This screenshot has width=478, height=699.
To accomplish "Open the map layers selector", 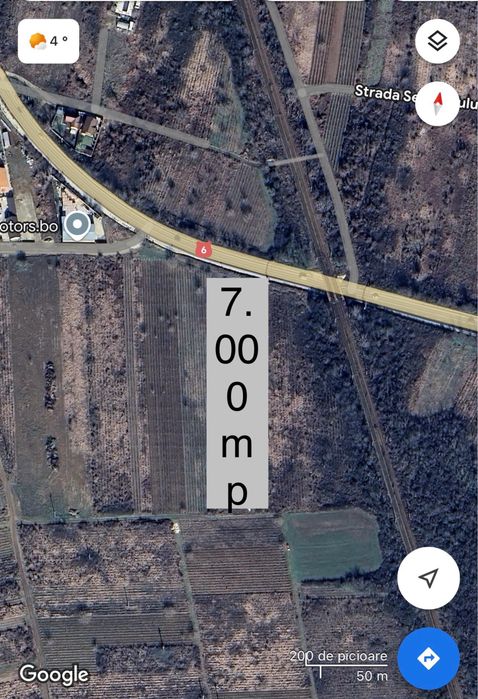I will coord(437,41).
